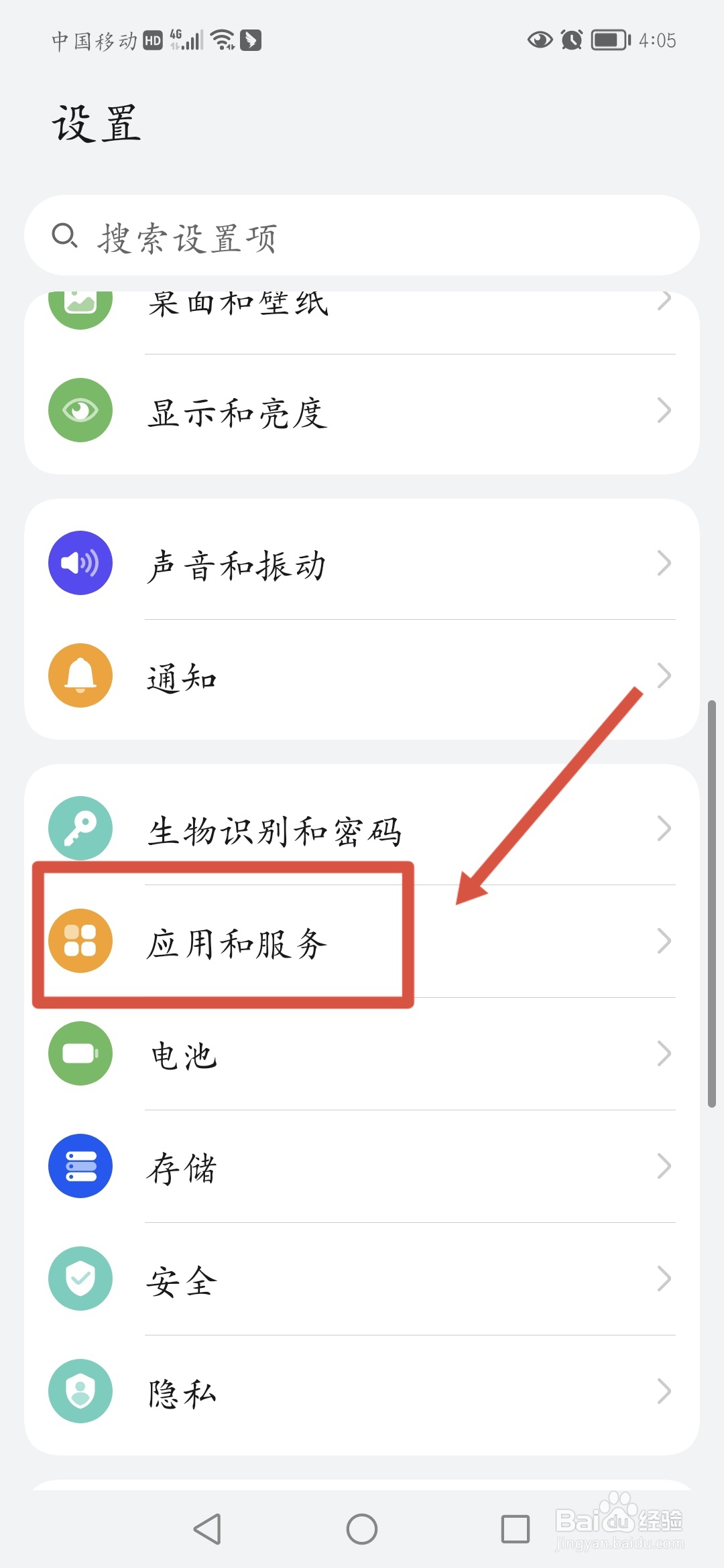The height and width of the screenshot is (1568, 724).
Task: Open the 电池 battery icon
Action: (x=80, y=1053)
